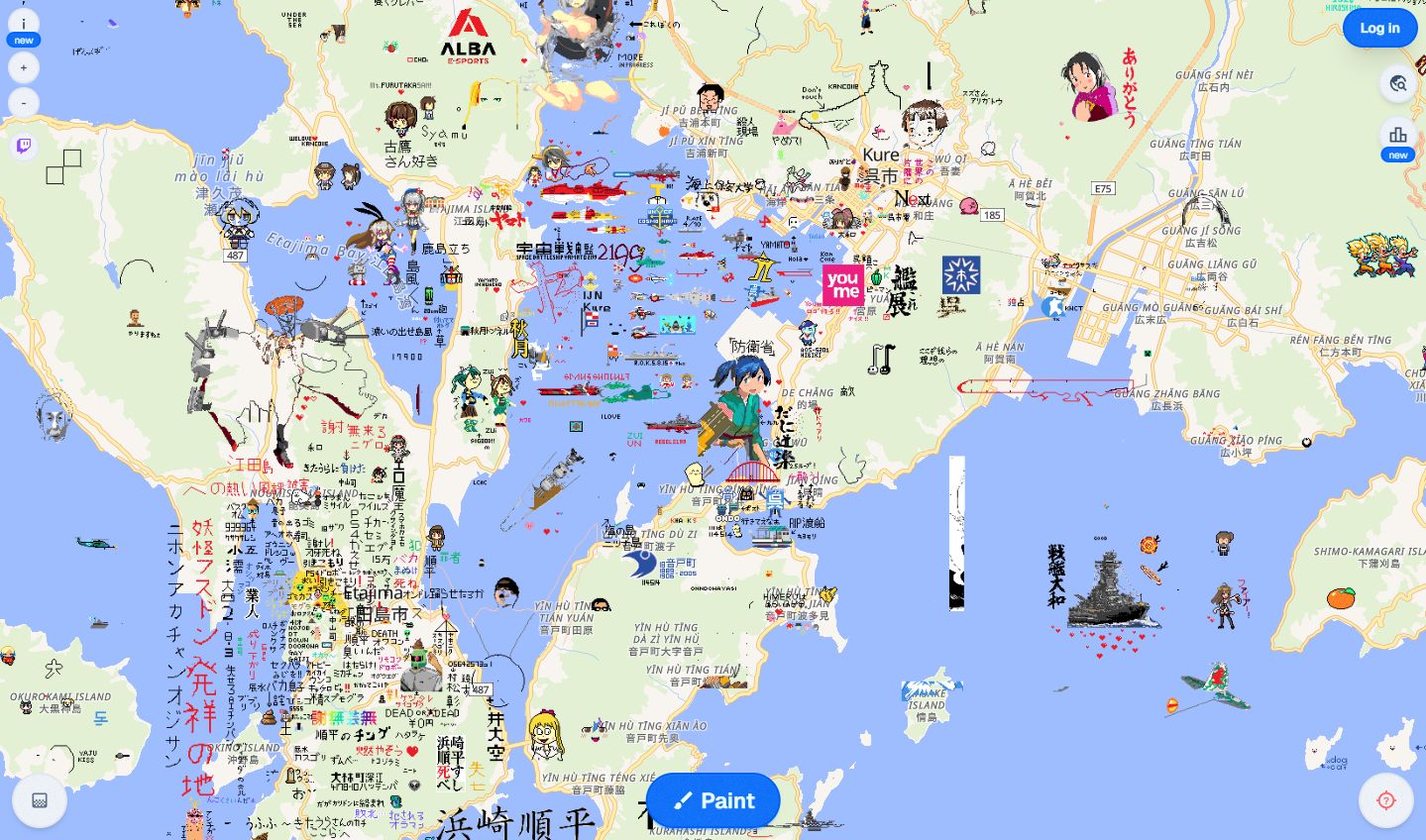
Task: Start painting with the Paint button
Action: pyautogui.click(x=713, y=800)
